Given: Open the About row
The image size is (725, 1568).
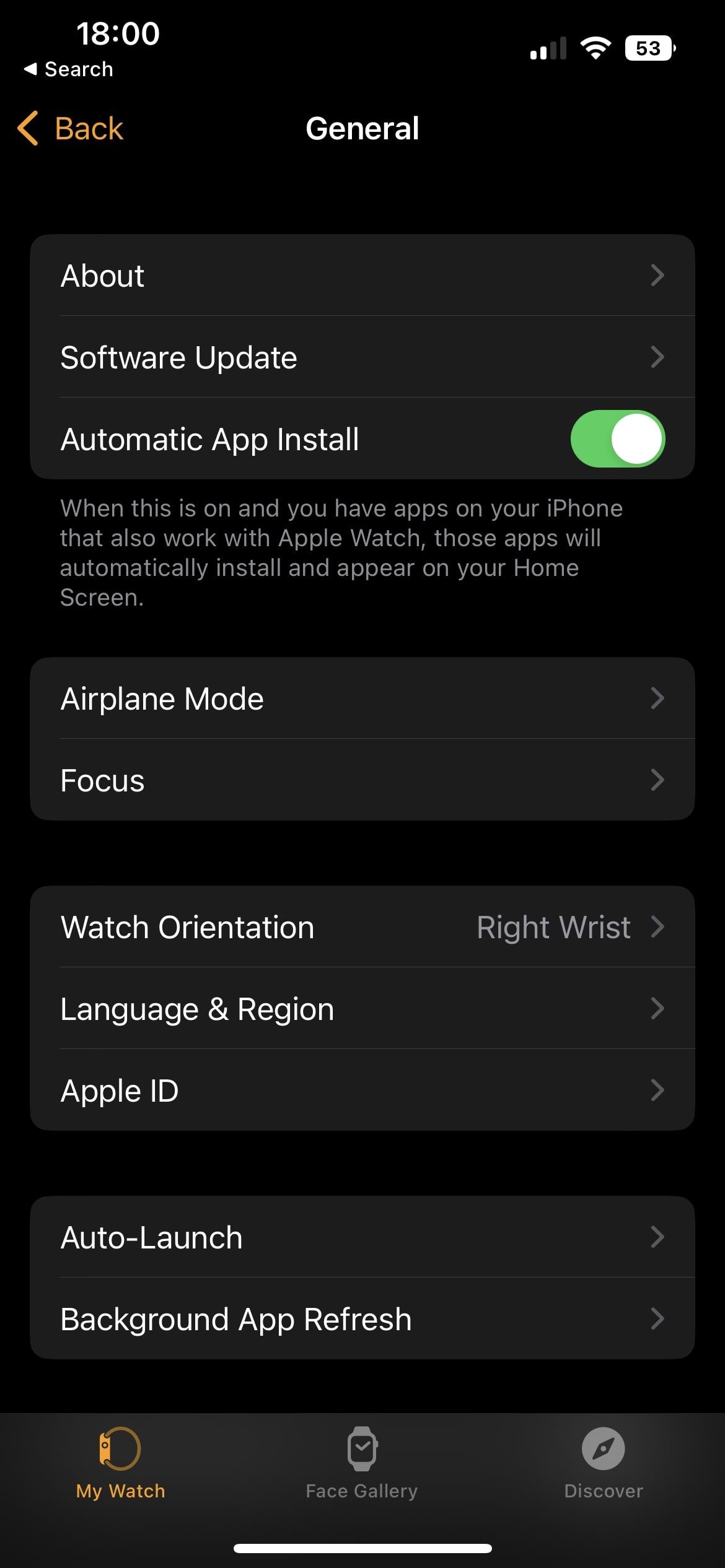Looking at the screenshot, I should click(362, 276).
